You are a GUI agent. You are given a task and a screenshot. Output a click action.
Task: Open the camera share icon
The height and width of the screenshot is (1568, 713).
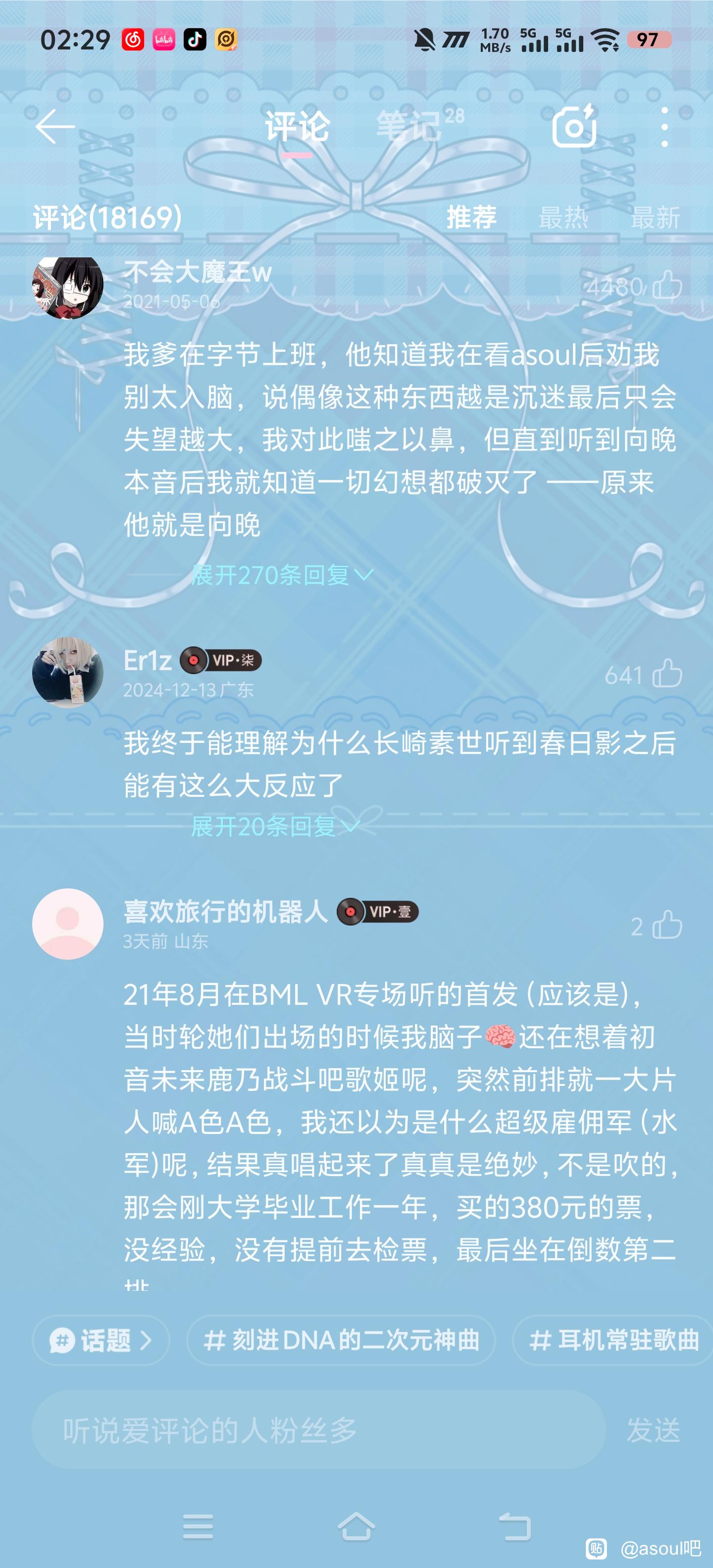574,126
